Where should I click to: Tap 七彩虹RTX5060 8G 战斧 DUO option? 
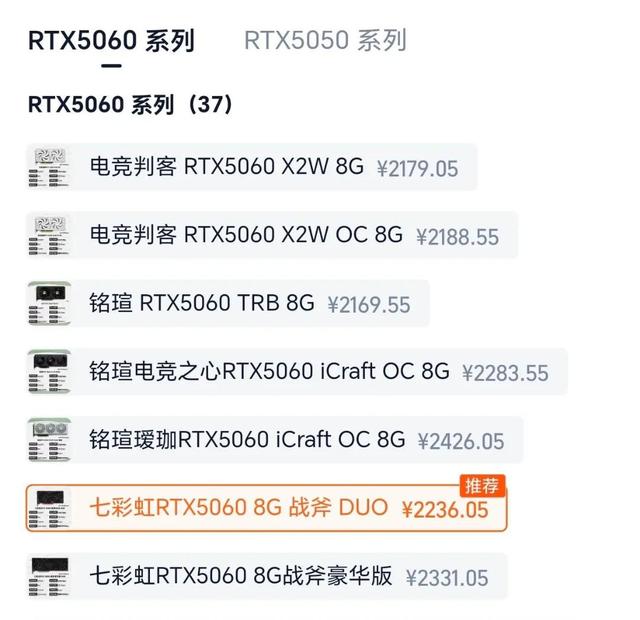pos(266,508)
